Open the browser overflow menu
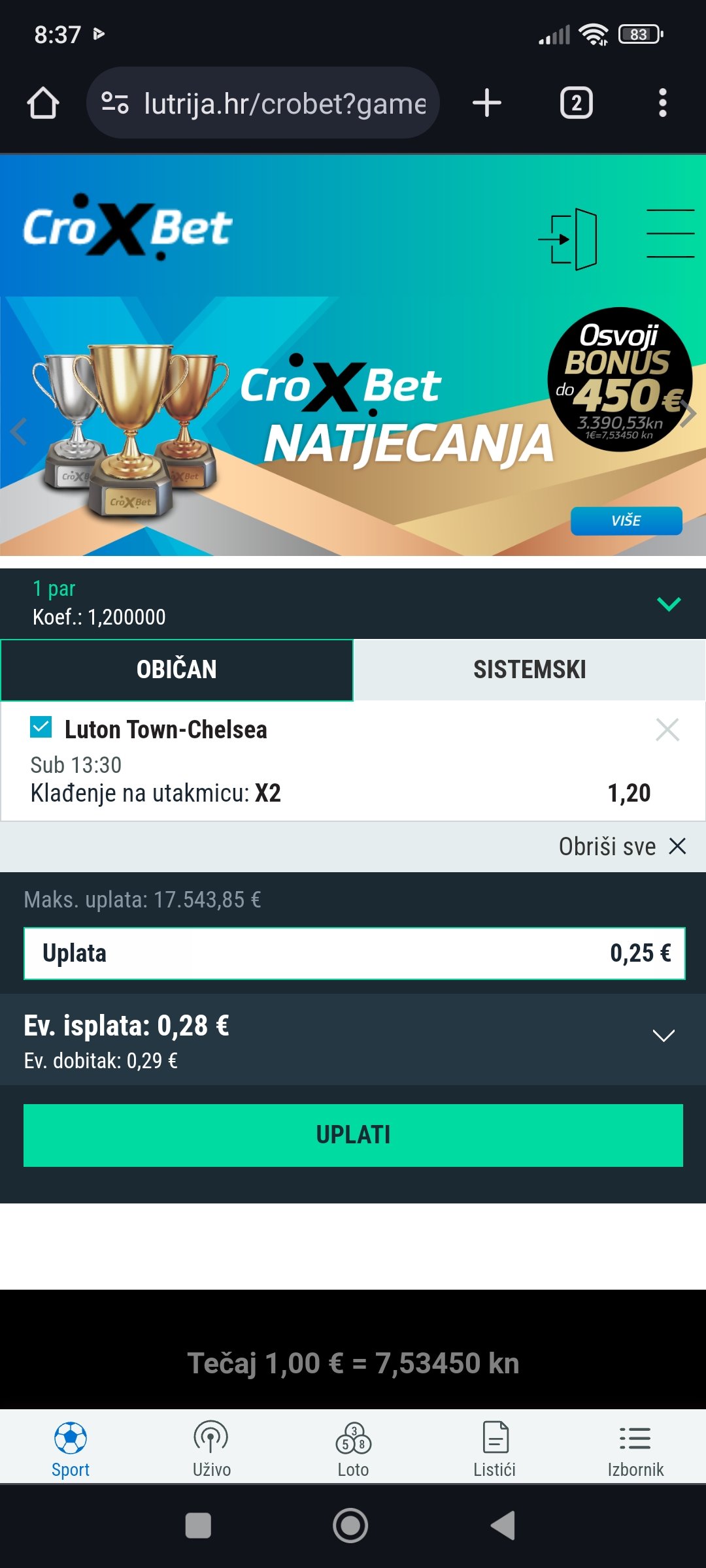706x1568 pixels. point(662,103)
